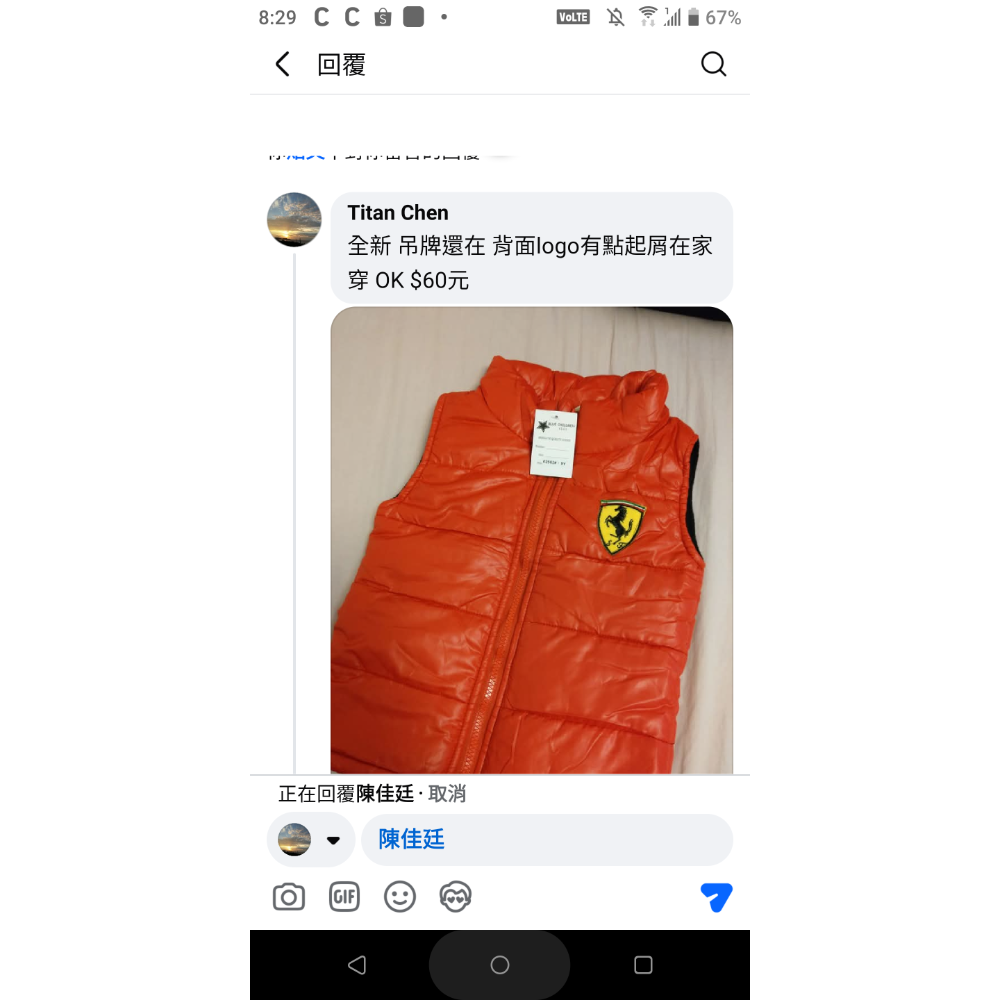This screenshot has height=1000, width=1000.
Task: Open Titan Chen's name link
Action: pyautogui.click(x=398, y=213)
